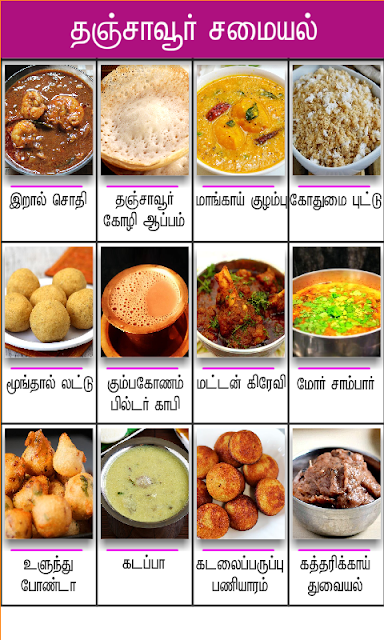The height and width of the screenshot is (640, 384).
Task: Open the மூங்தால் லட்டு recipe
Action: 49,333
